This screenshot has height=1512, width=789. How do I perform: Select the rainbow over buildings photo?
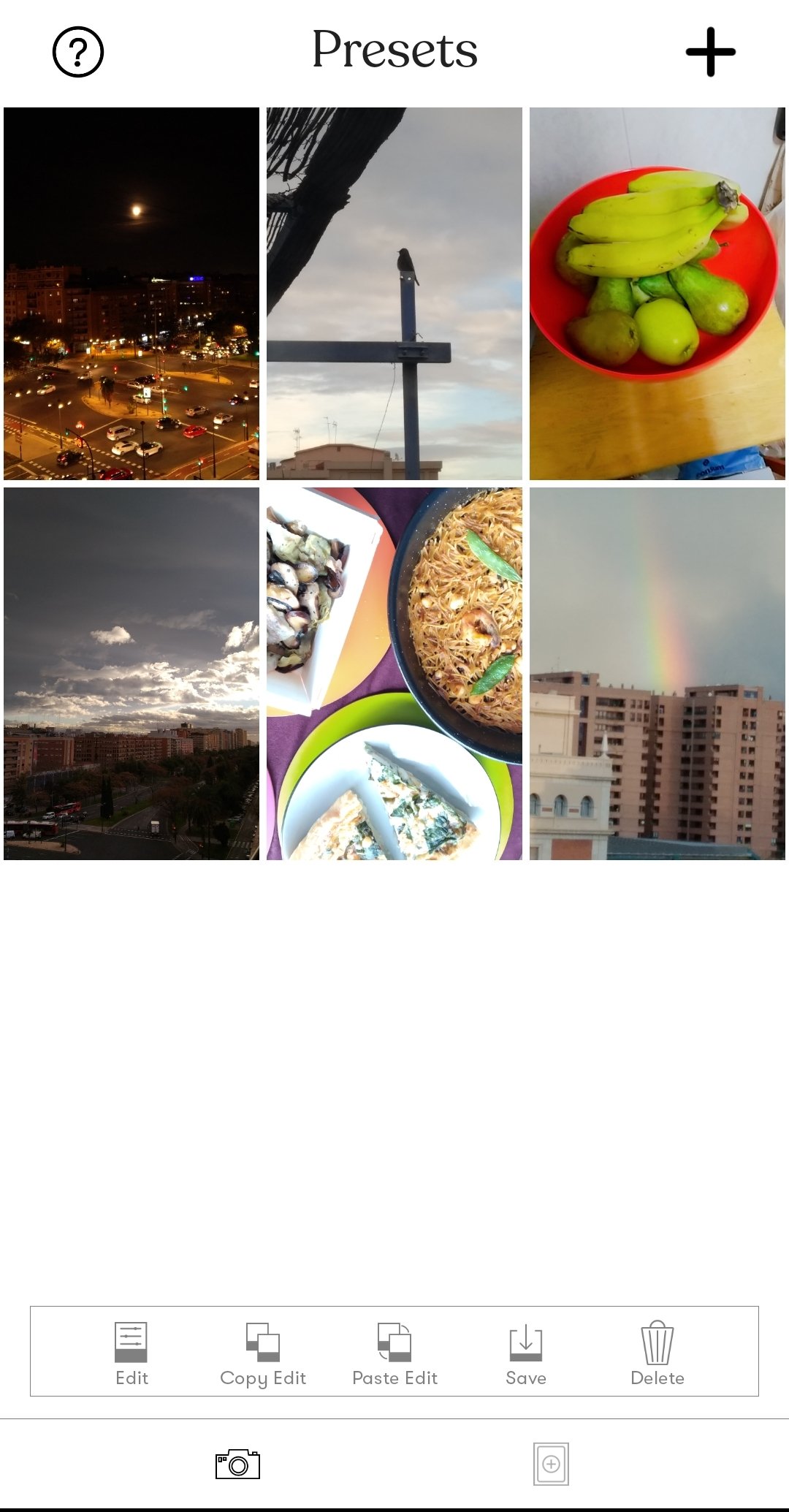(x=657, y=674)
